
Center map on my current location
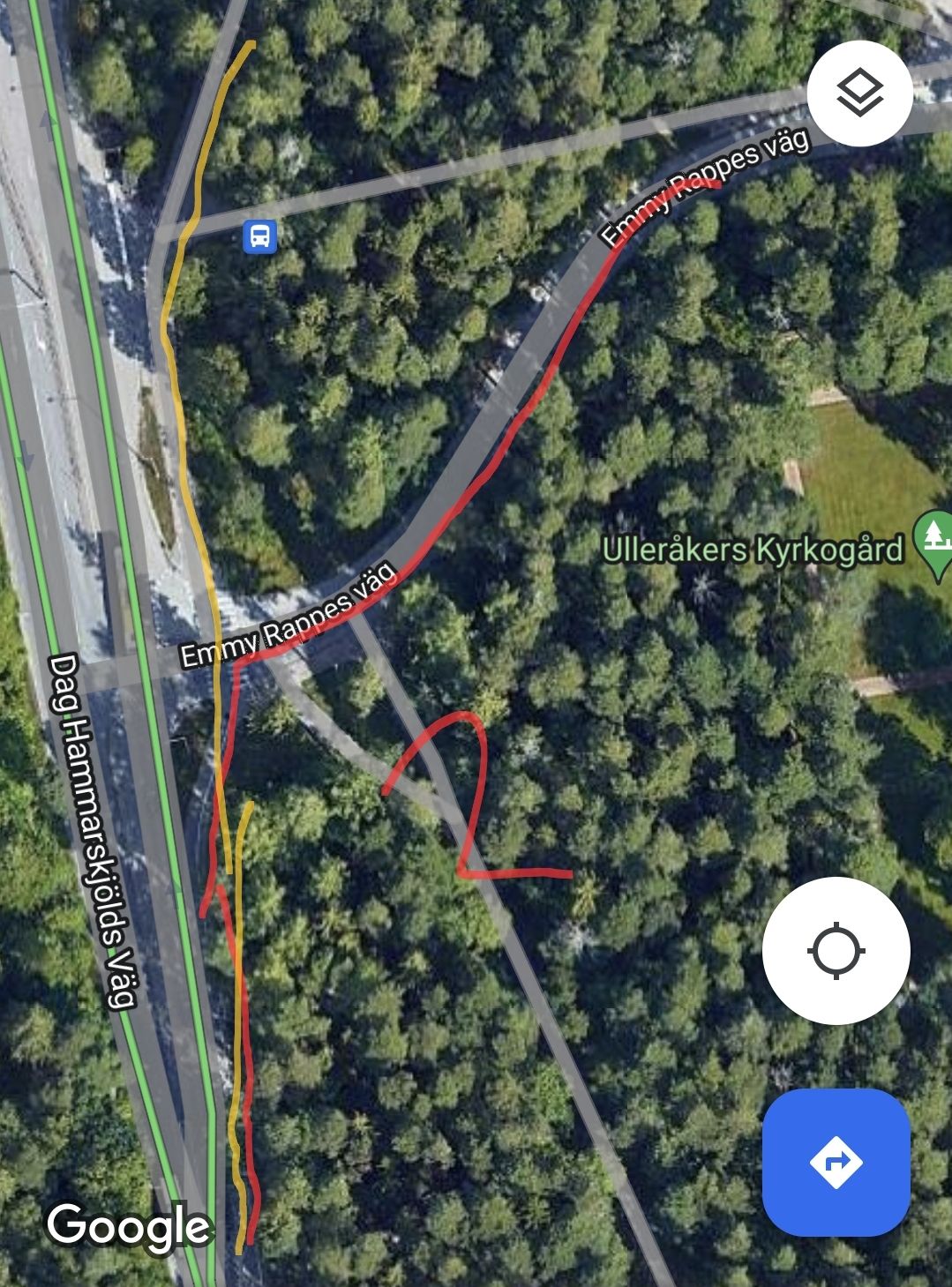click(836, 951)
